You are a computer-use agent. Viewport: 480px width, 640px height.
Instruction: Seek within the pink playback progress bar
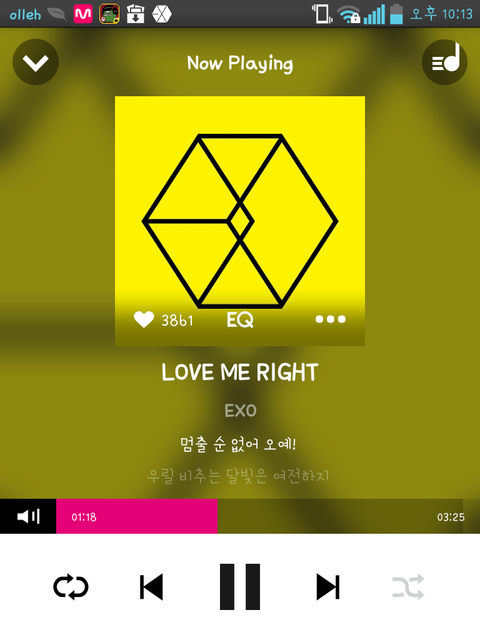(260, 516)
